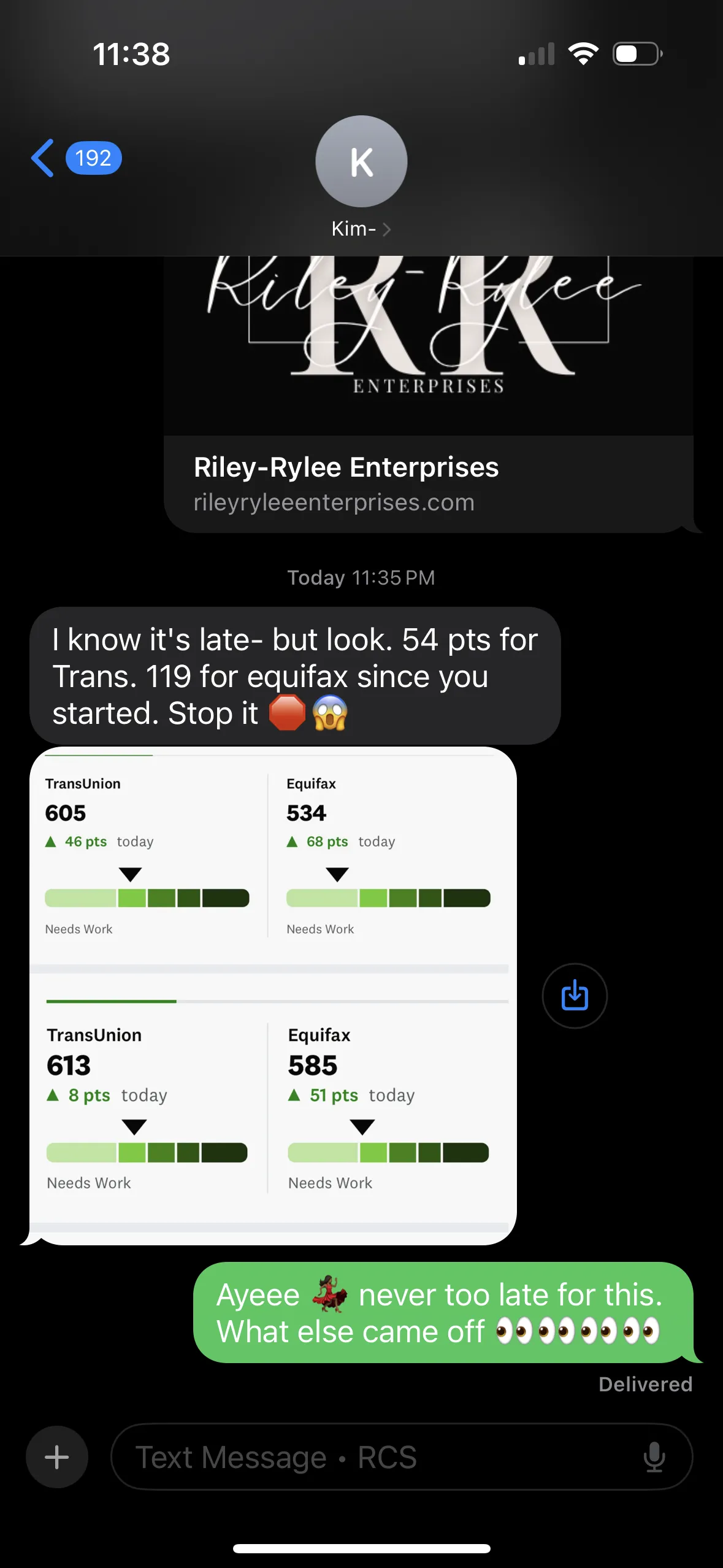The width and height of the screenshot is (723, 1568).
Task: Save the received image with the download icon
Action: click(575, 996)
